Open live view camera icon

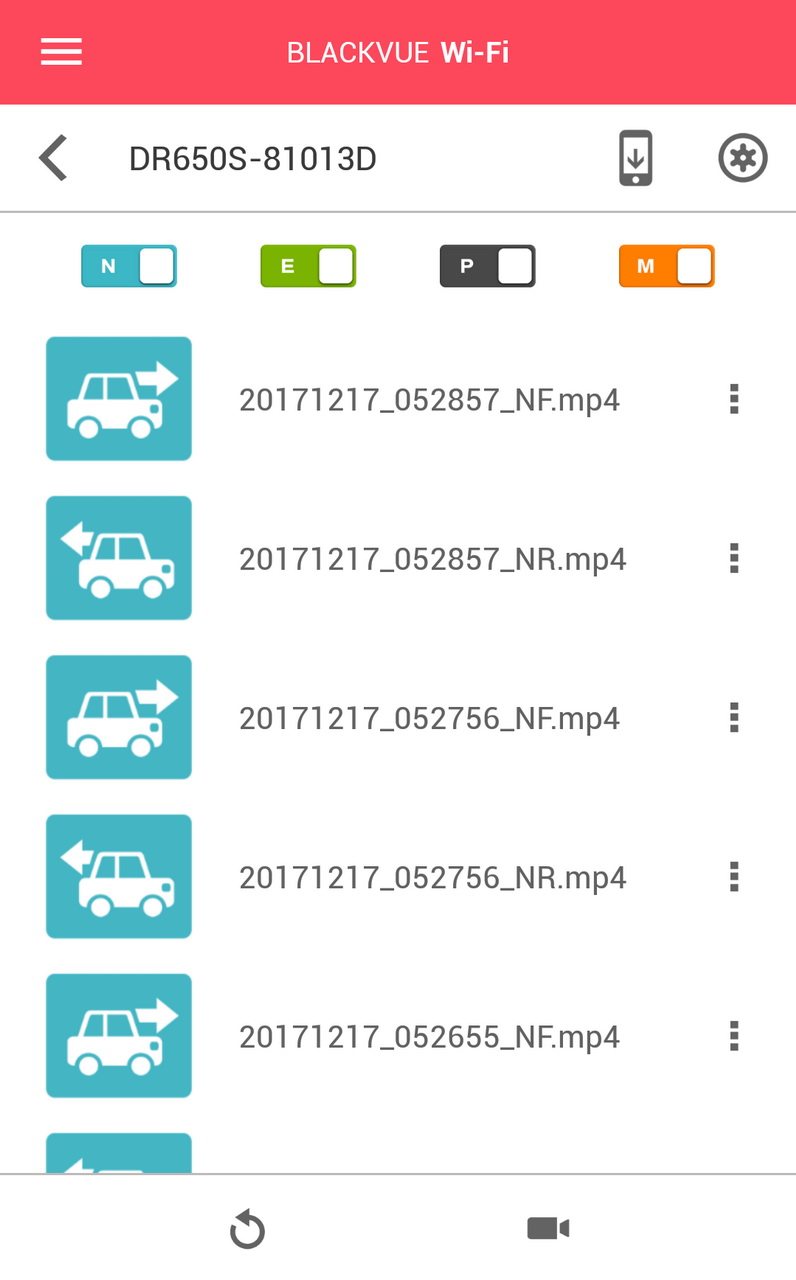pyautogui.click(x=548, y=1228)
